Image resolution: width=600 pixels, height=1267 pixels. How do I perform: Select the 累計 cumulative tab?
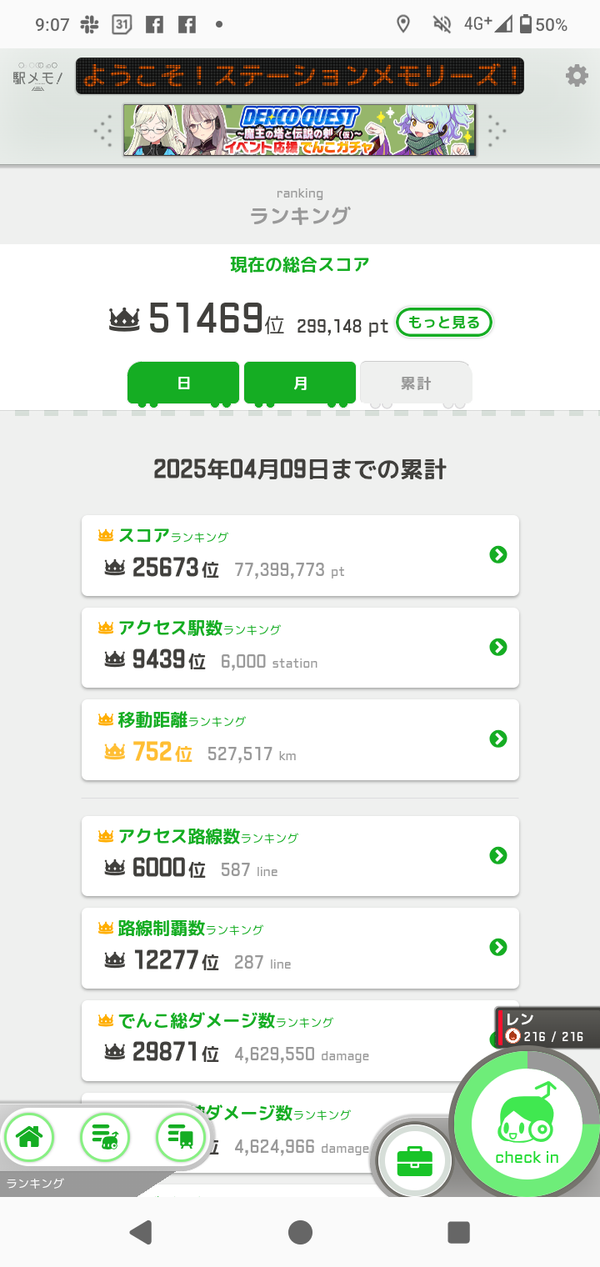point(415,383)
